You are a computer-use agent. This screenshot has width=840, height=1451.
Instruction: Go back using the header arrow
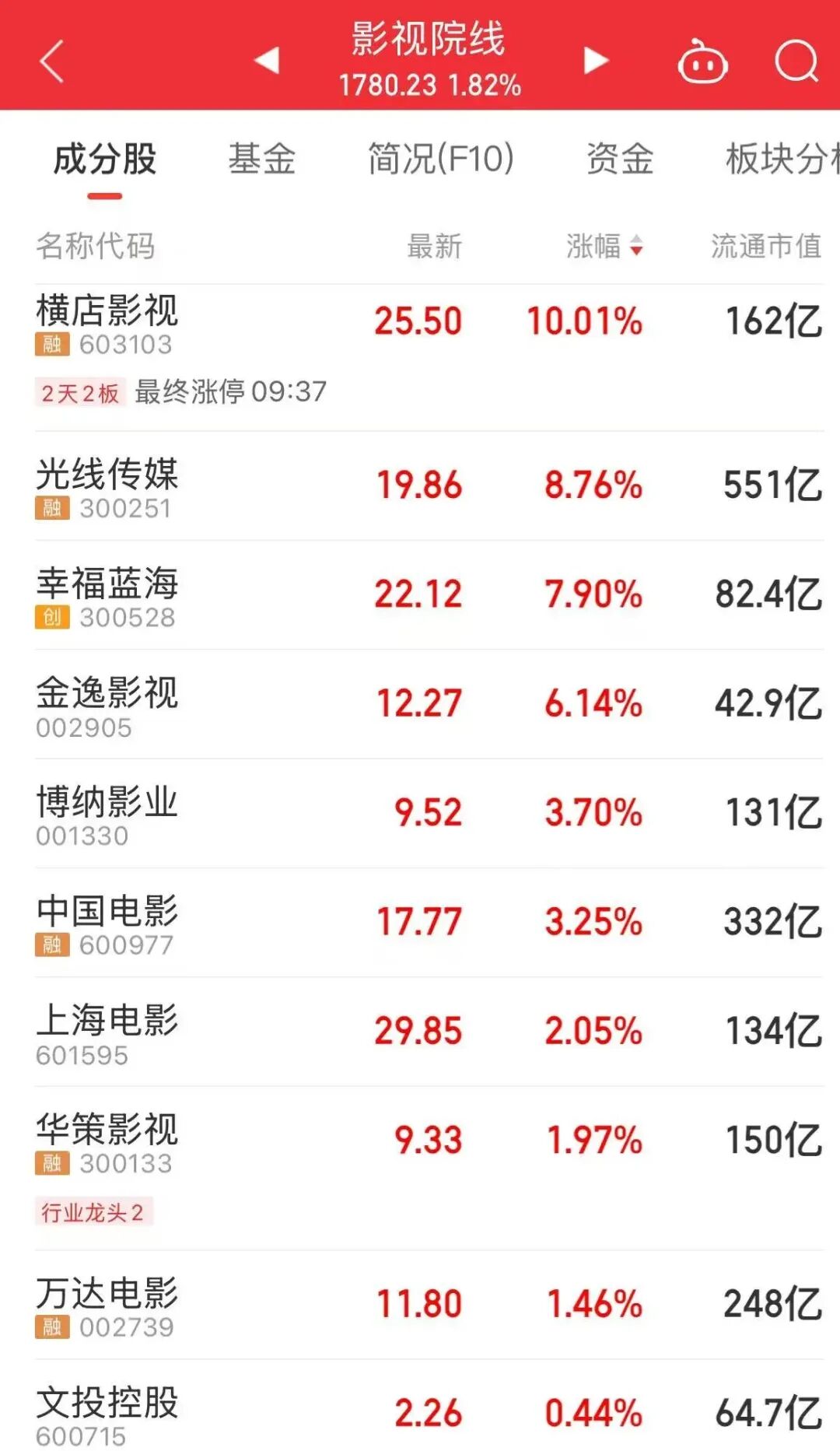tap(51, 61)
